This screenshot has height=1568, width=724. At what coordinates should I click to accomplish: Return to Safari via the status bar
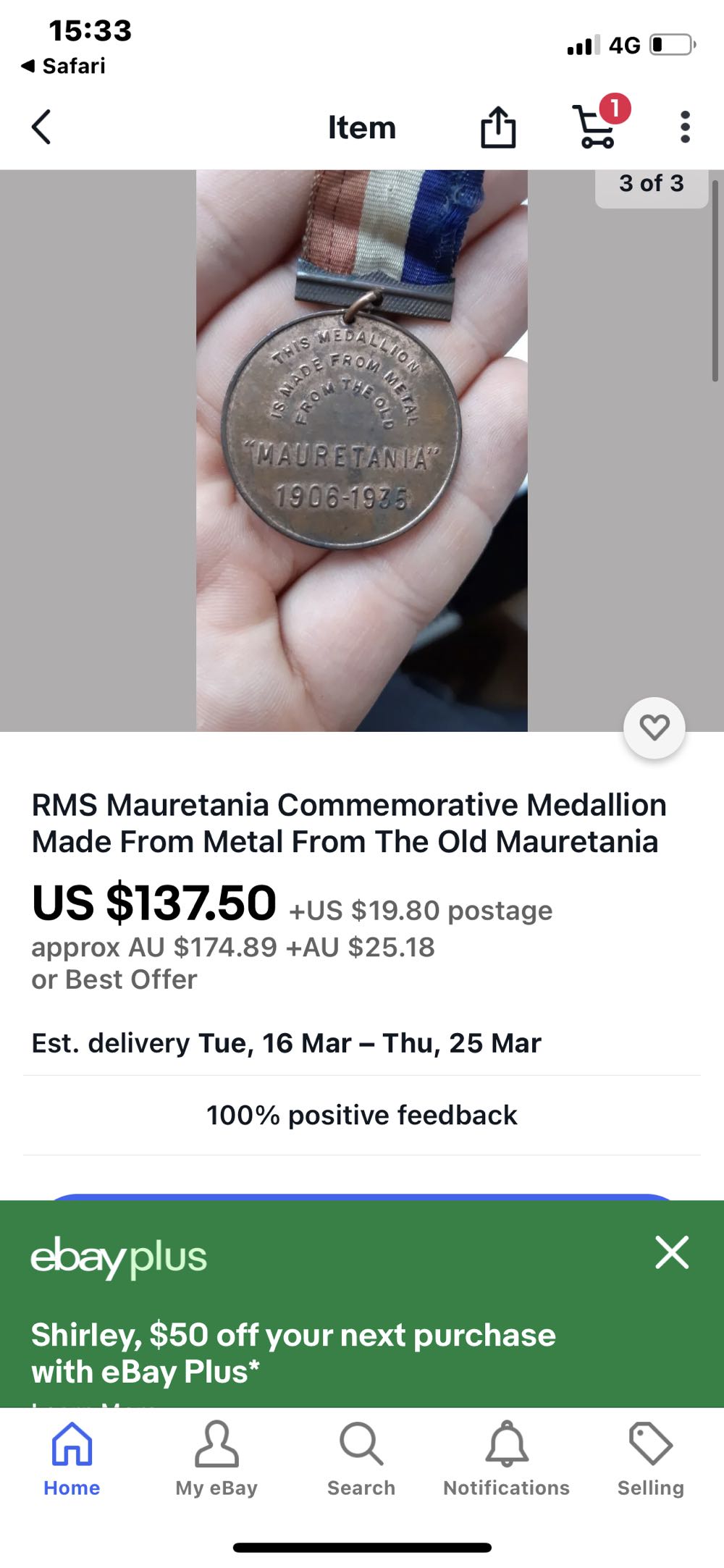coord(64,66)
